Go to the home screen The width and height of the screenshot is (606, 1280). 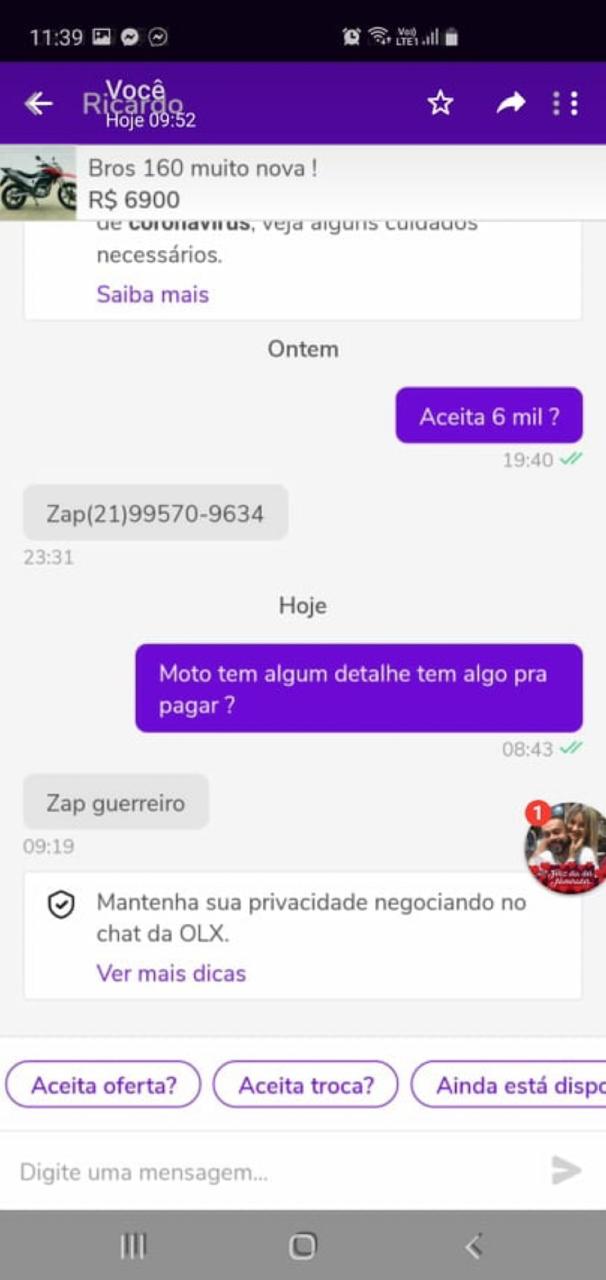(302, 1245)
